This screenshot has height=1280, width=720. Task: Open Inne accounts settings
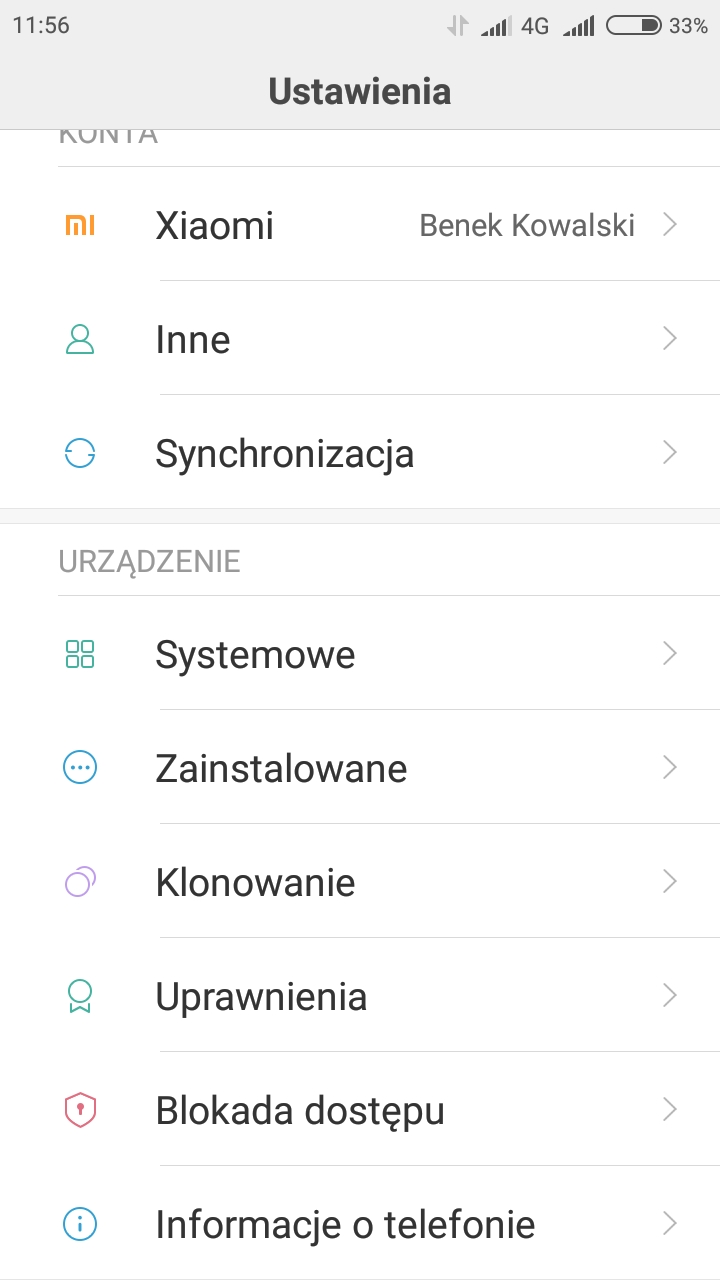(360, 340)
